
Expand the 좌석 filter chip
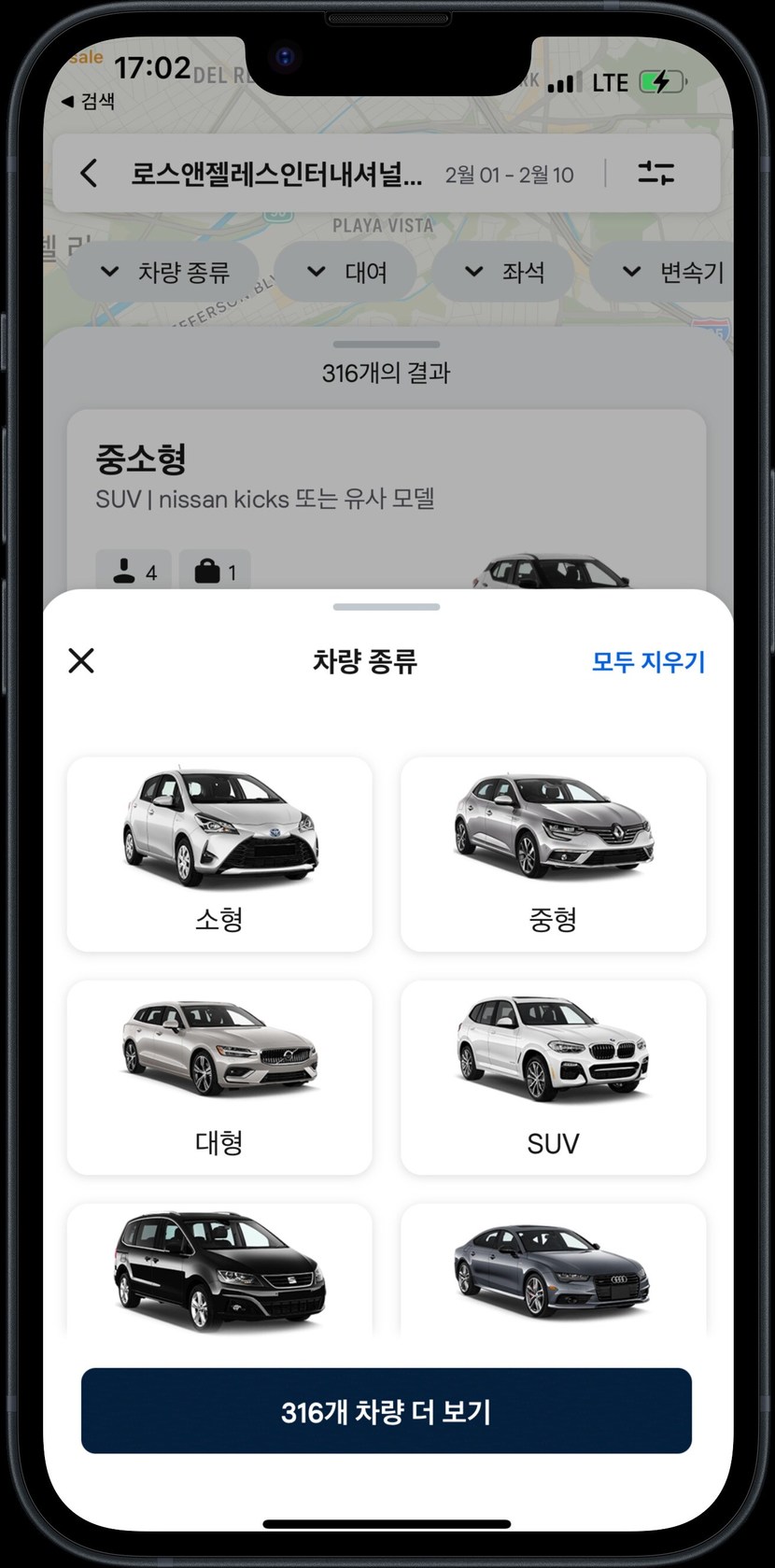tap(504, 273)
